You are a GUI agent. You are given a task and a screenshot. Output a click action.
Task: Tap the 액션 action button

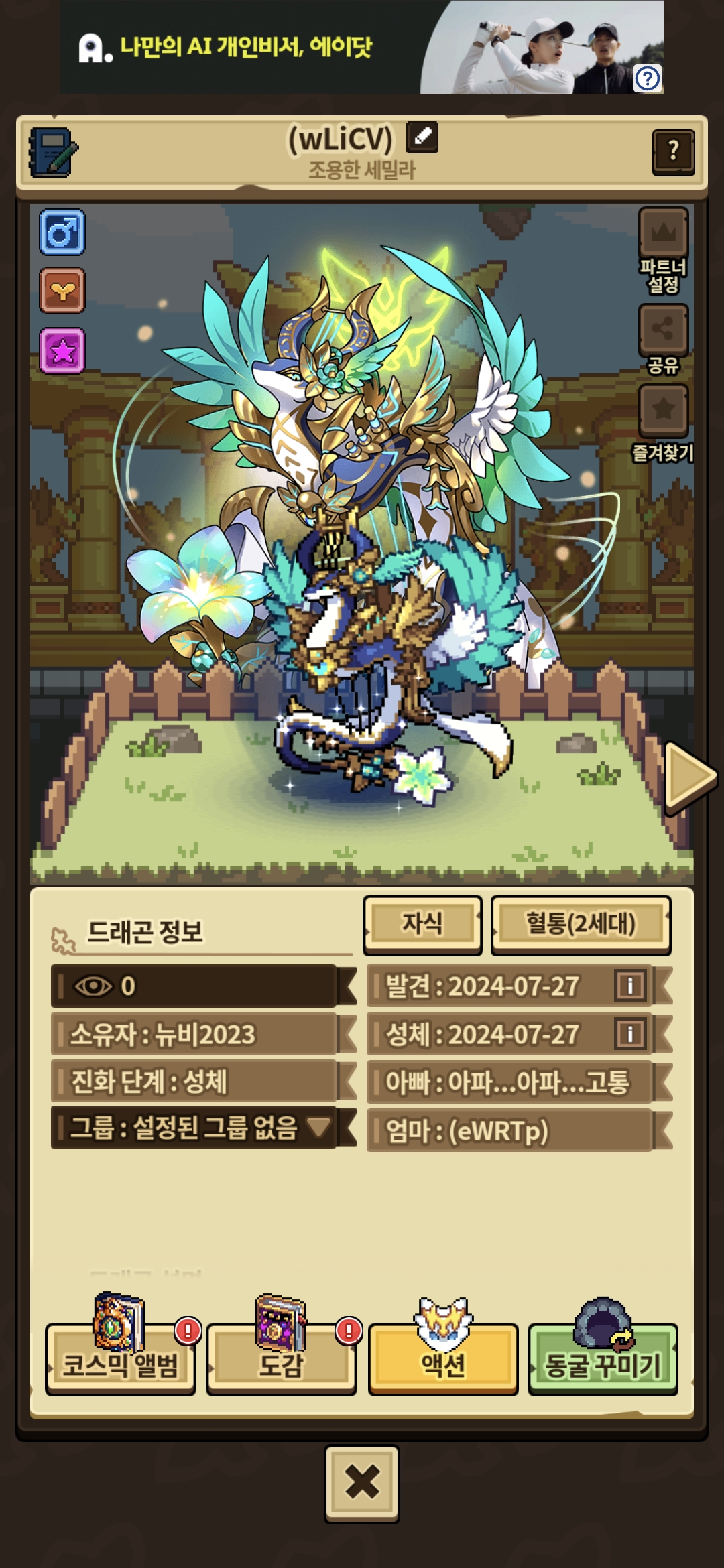pos(442,1360)
